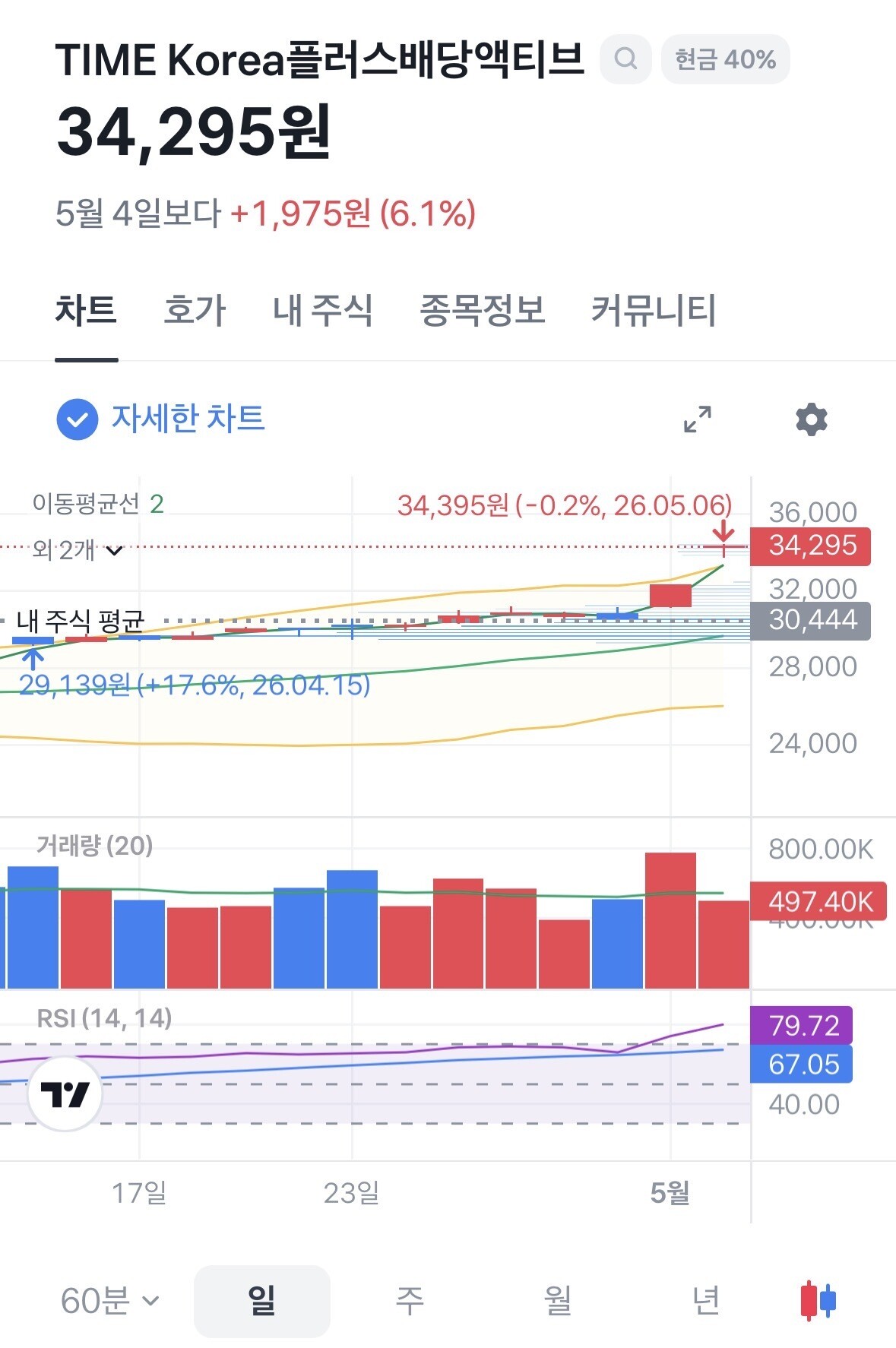Toggle the 자세한 차트 checkbox
896x1348 pixels.
pyautogui.click(x=78, y=419)
